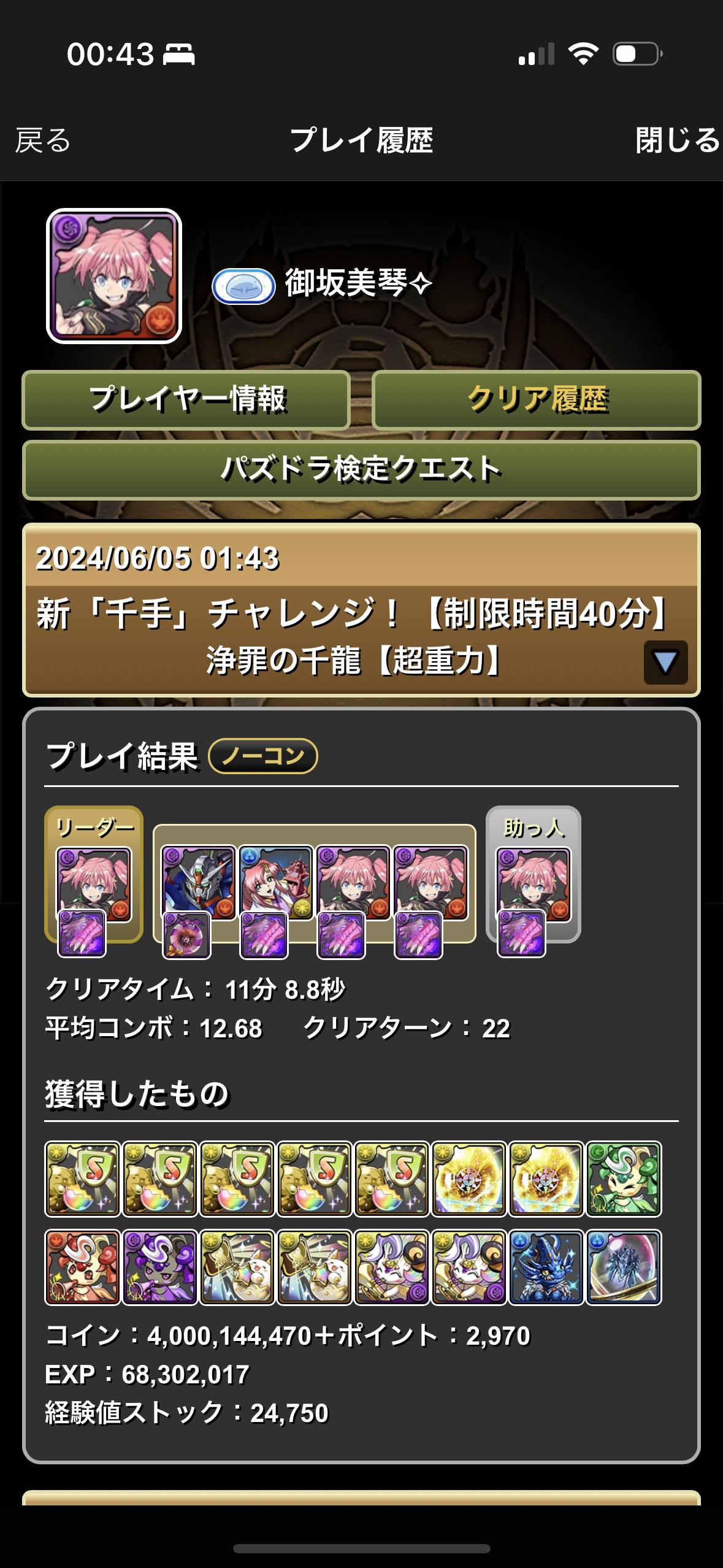723x1568 pixels.
Task: Go back with 戻る
Action: tap(43, 140)
